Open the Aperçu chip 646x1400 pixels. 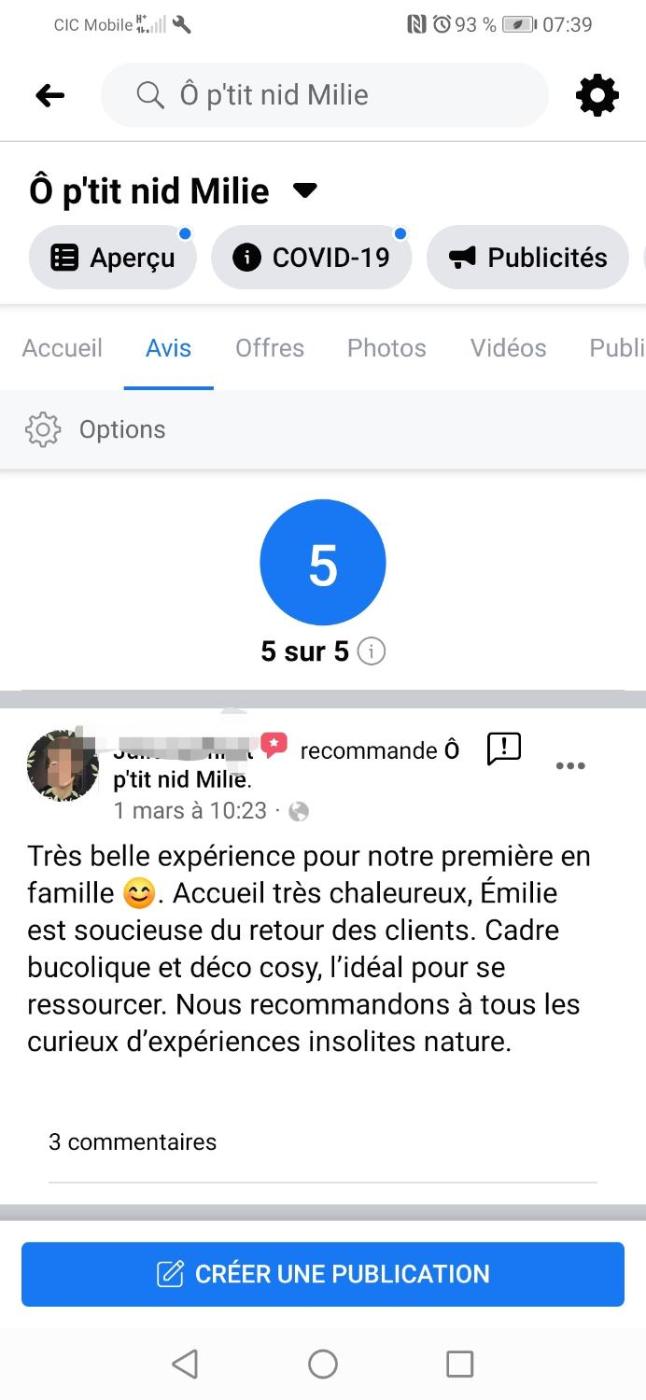click(x=112, y=258)
